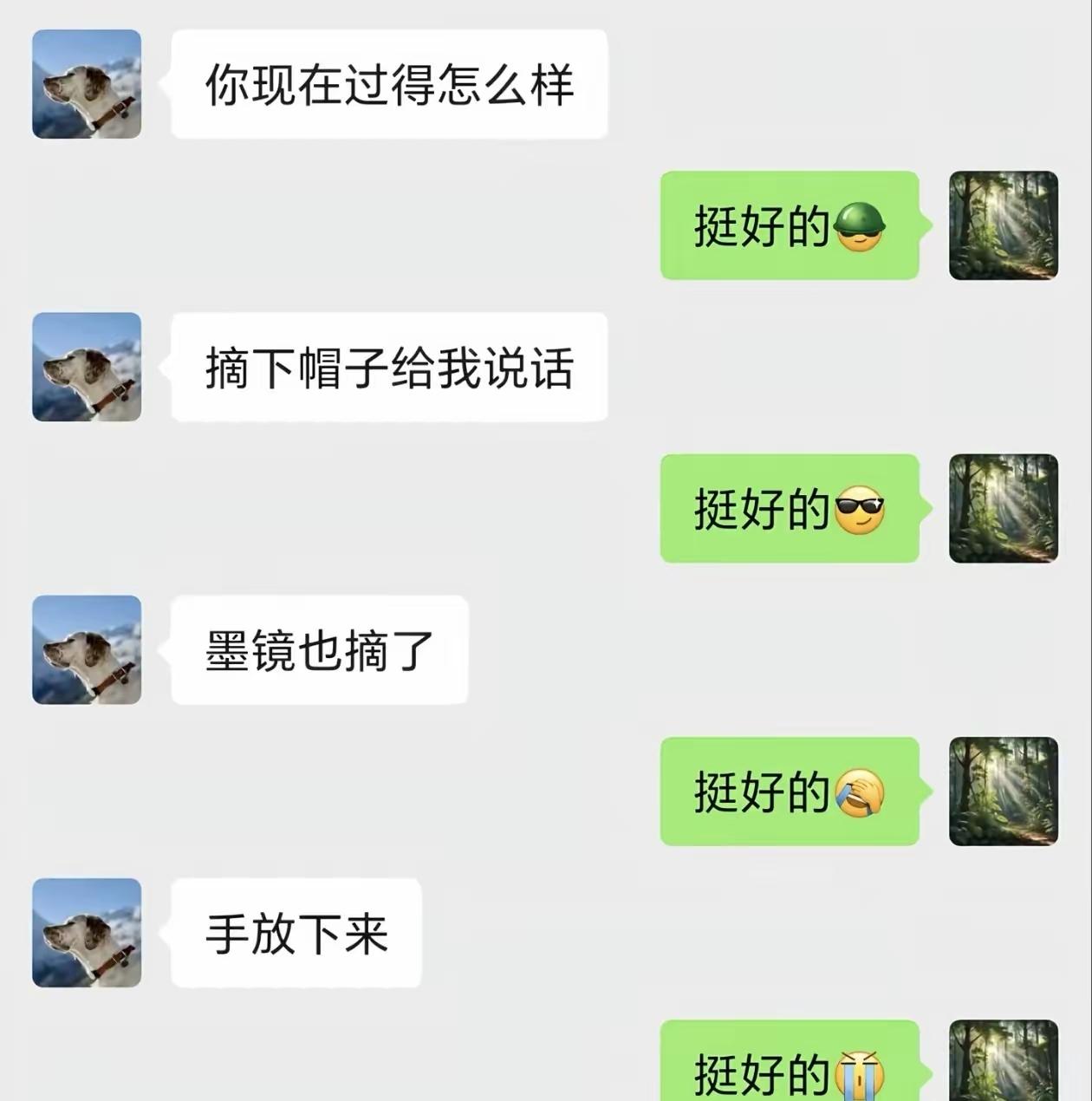Click the facepalm emoji in the third reply
The width and height of the screenshot is (1092, 1101).
[x=861, y=792]
